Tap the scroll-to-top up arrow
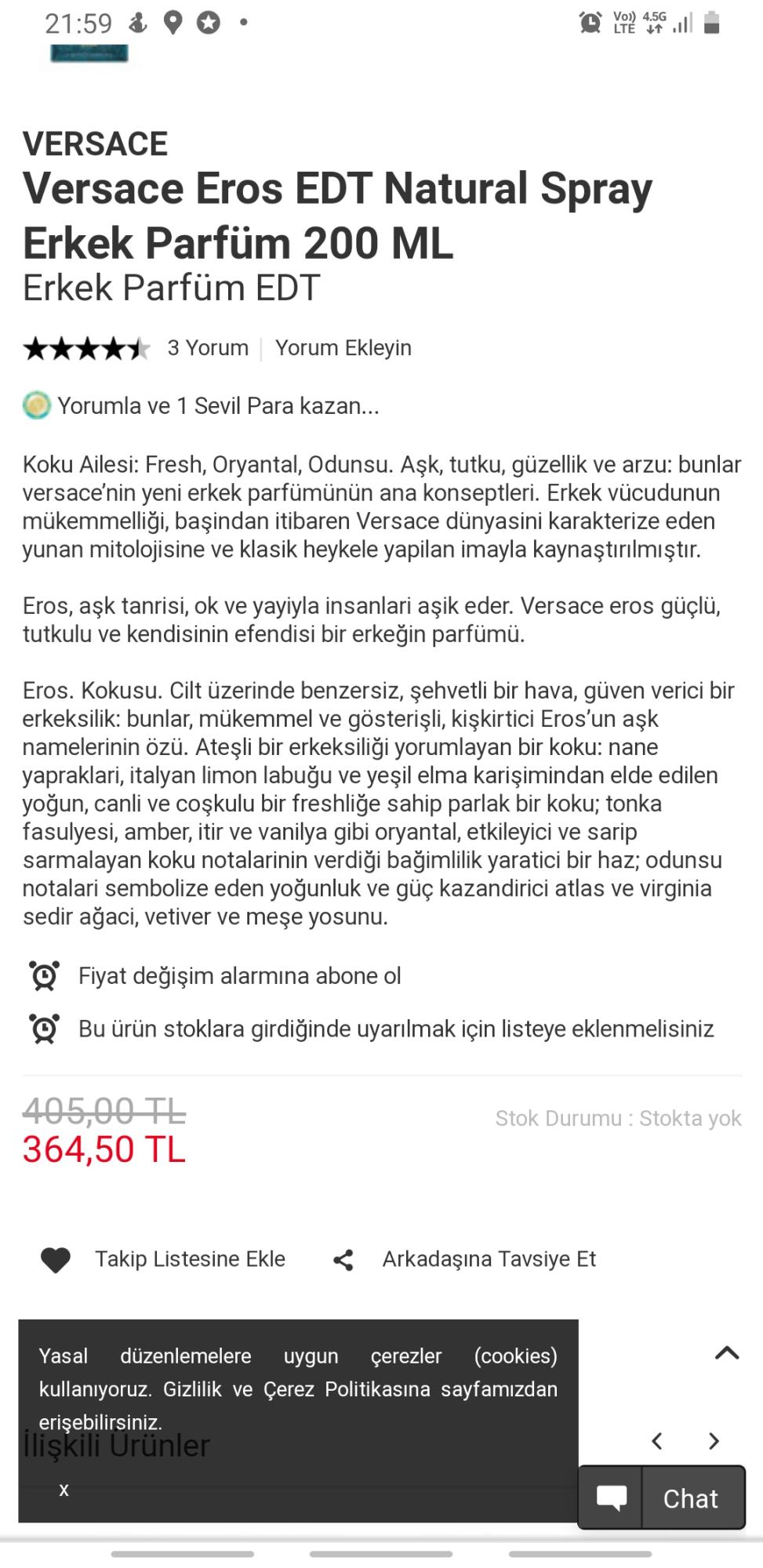 727,1352
